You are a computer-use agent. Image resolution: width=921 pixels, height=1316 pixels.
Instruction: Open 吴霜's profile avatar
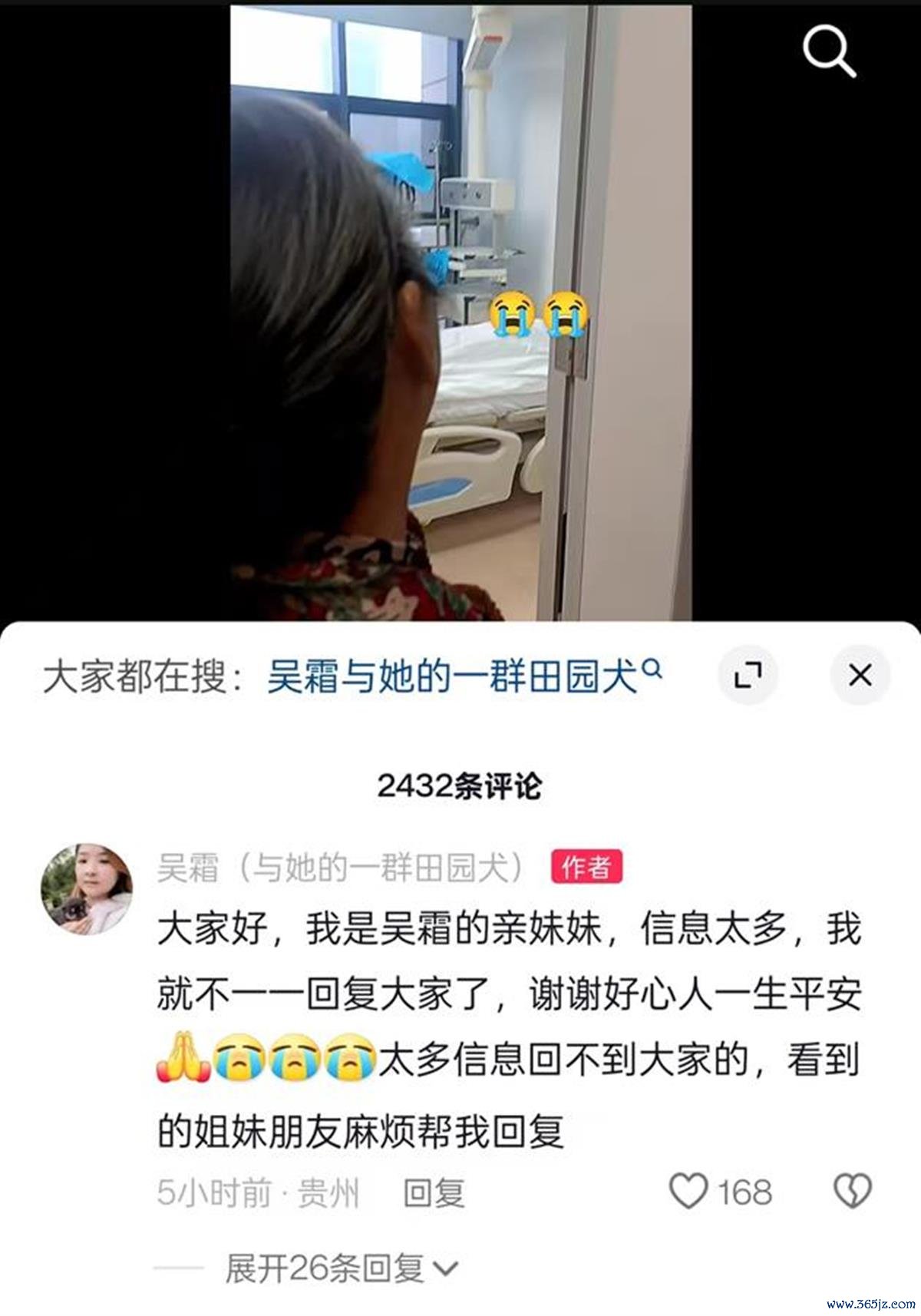87,888
